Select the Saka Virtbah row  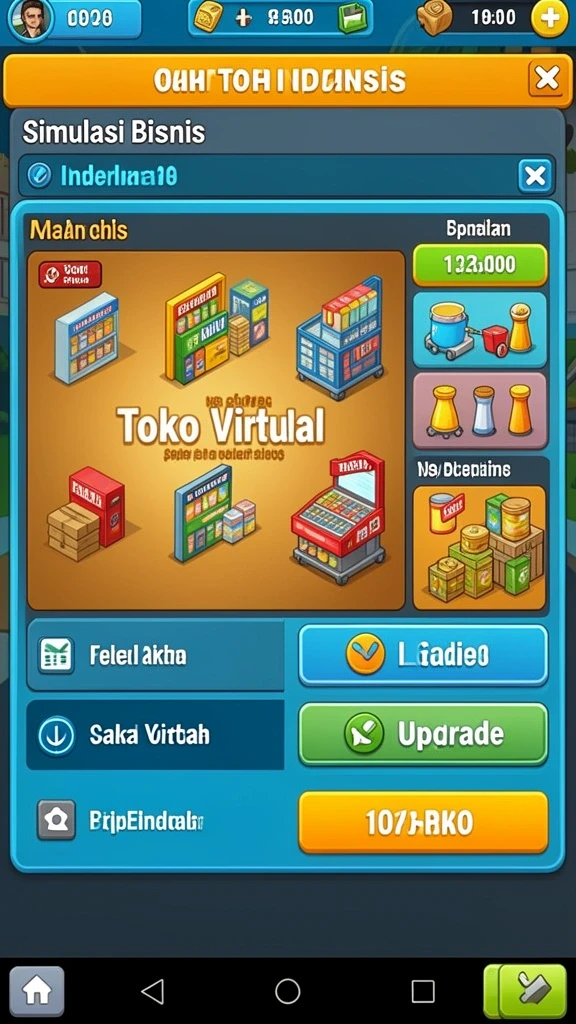(155, 735)
